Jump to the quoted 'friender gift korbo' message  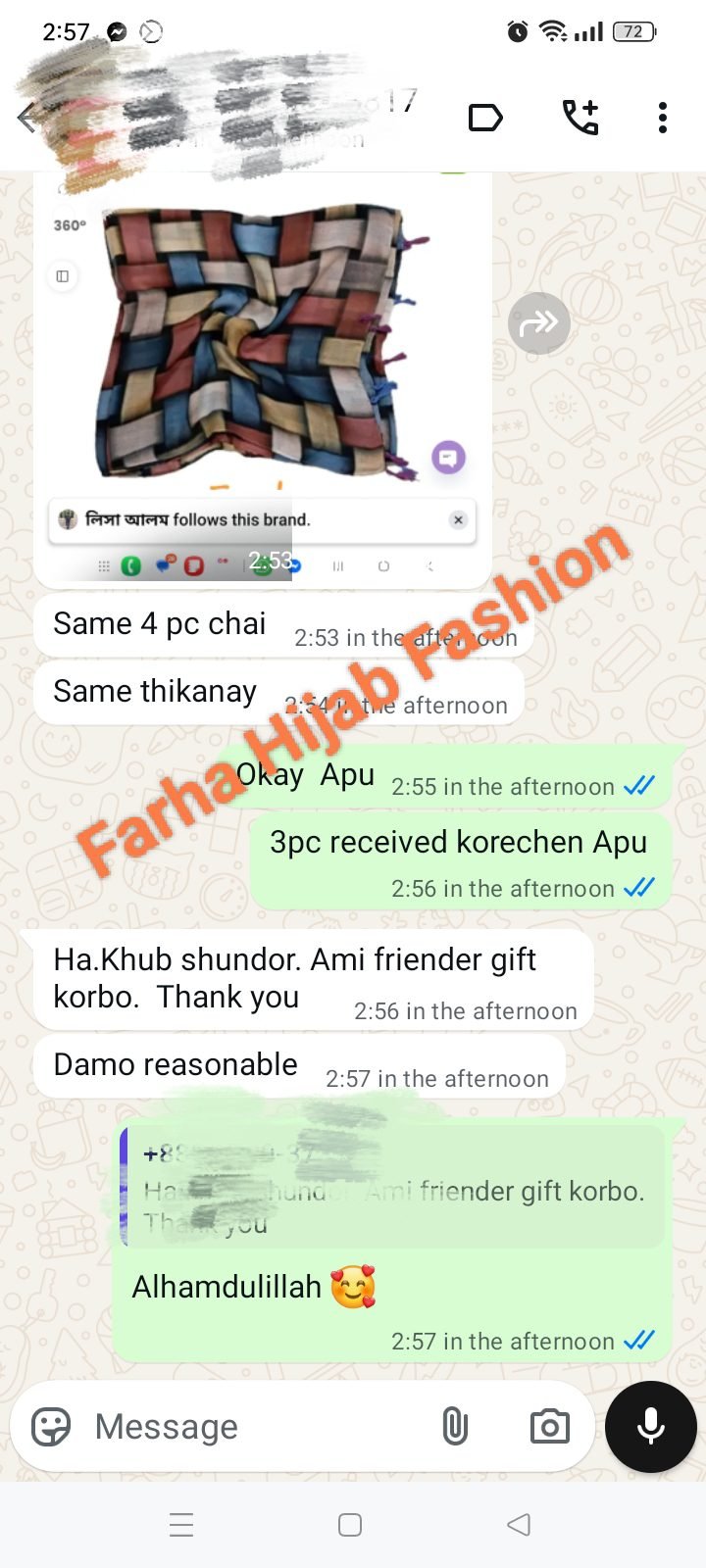click(x=392, y=1188)
